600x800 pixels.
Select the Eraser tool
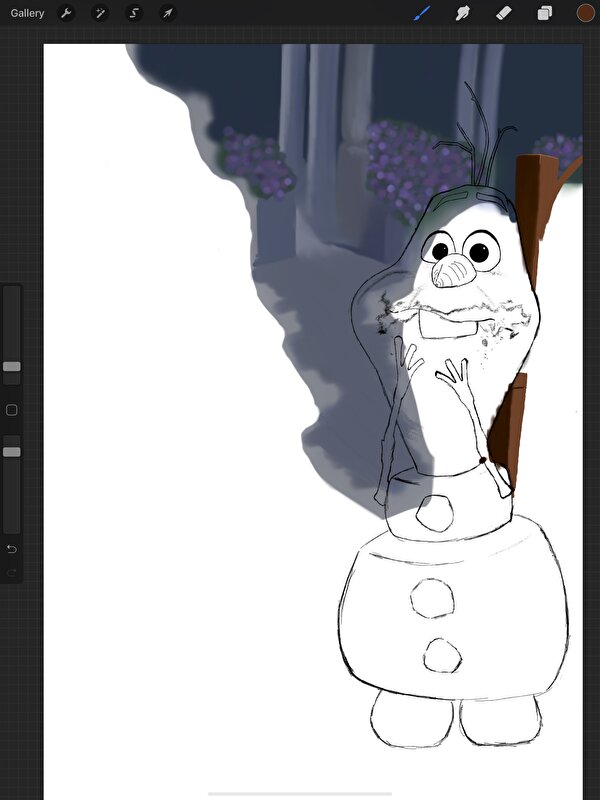point(504,13)
